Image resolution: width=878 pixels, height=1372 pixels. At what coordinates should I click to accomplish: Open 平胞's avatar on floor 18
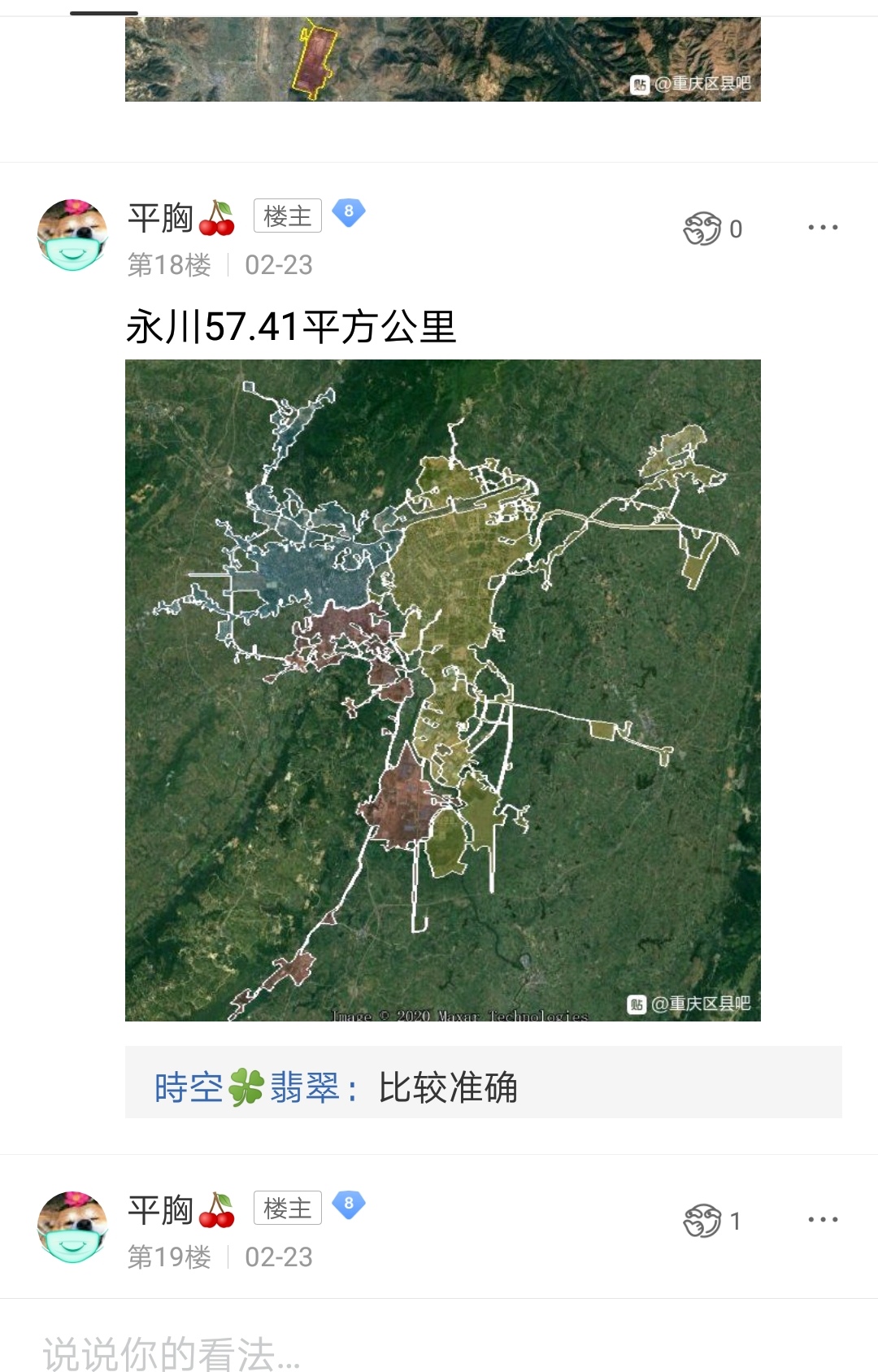coord(72,235)
